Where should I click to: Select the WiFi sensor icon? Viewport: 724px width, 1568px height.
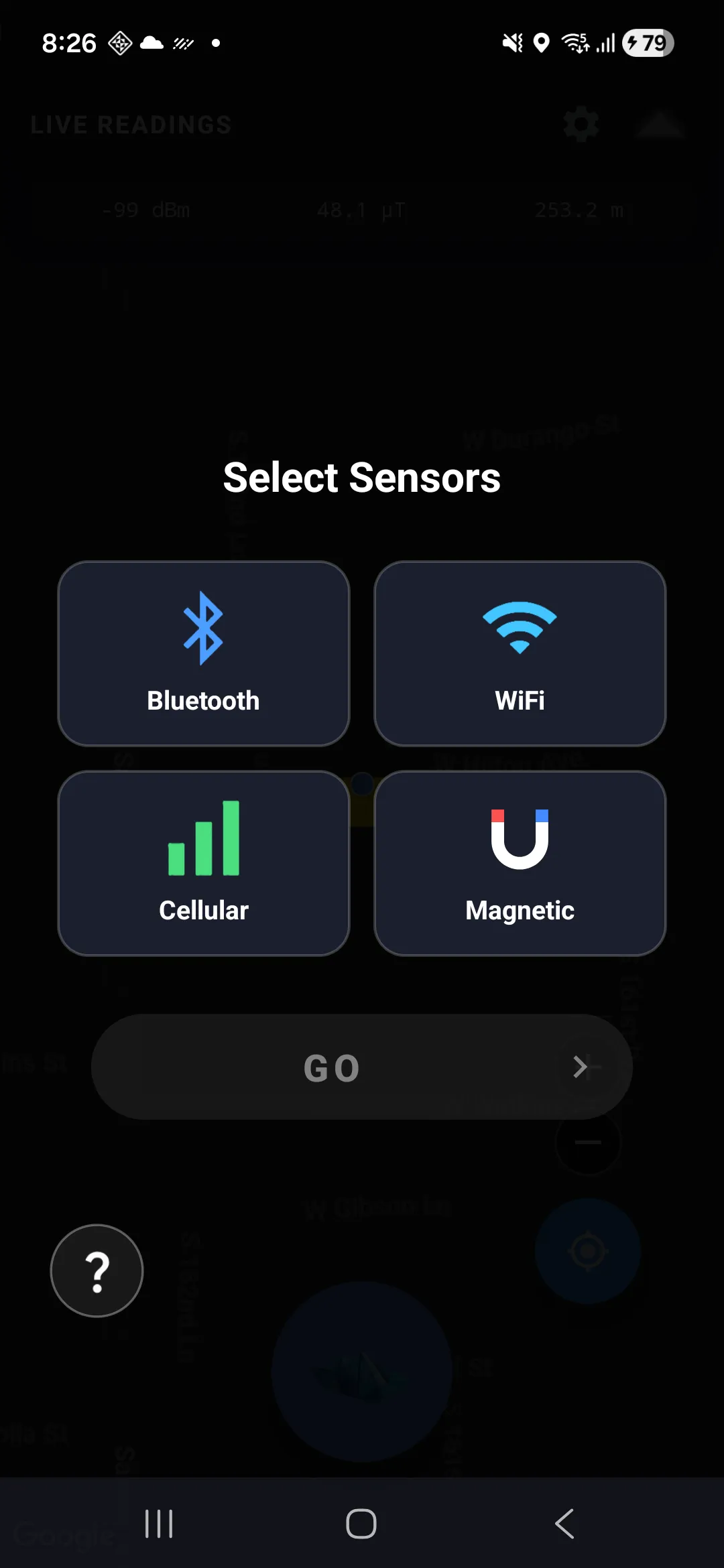520,629
